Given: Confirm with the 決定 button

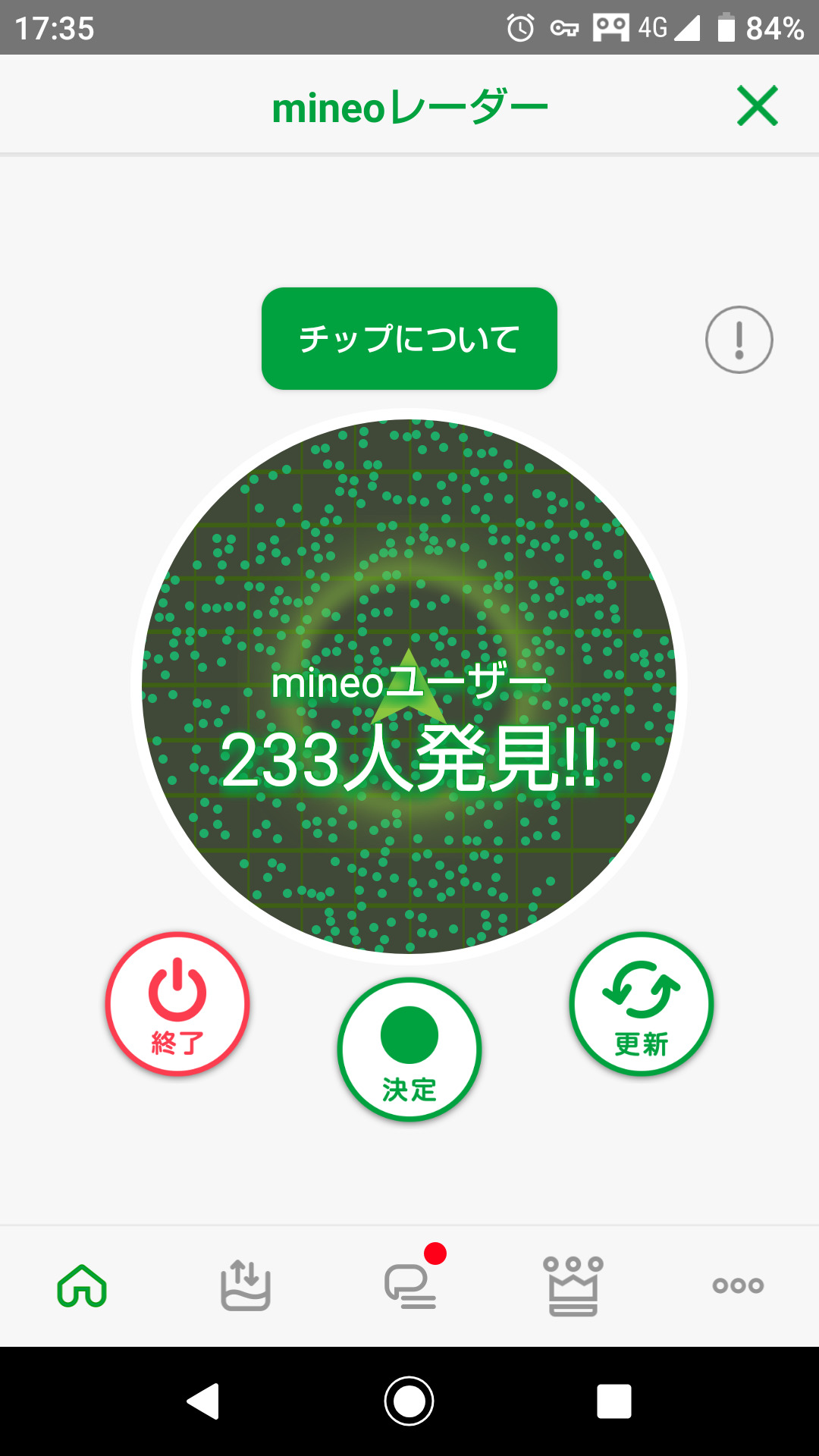Looking at the screenshot, I should coord(409,1049).
